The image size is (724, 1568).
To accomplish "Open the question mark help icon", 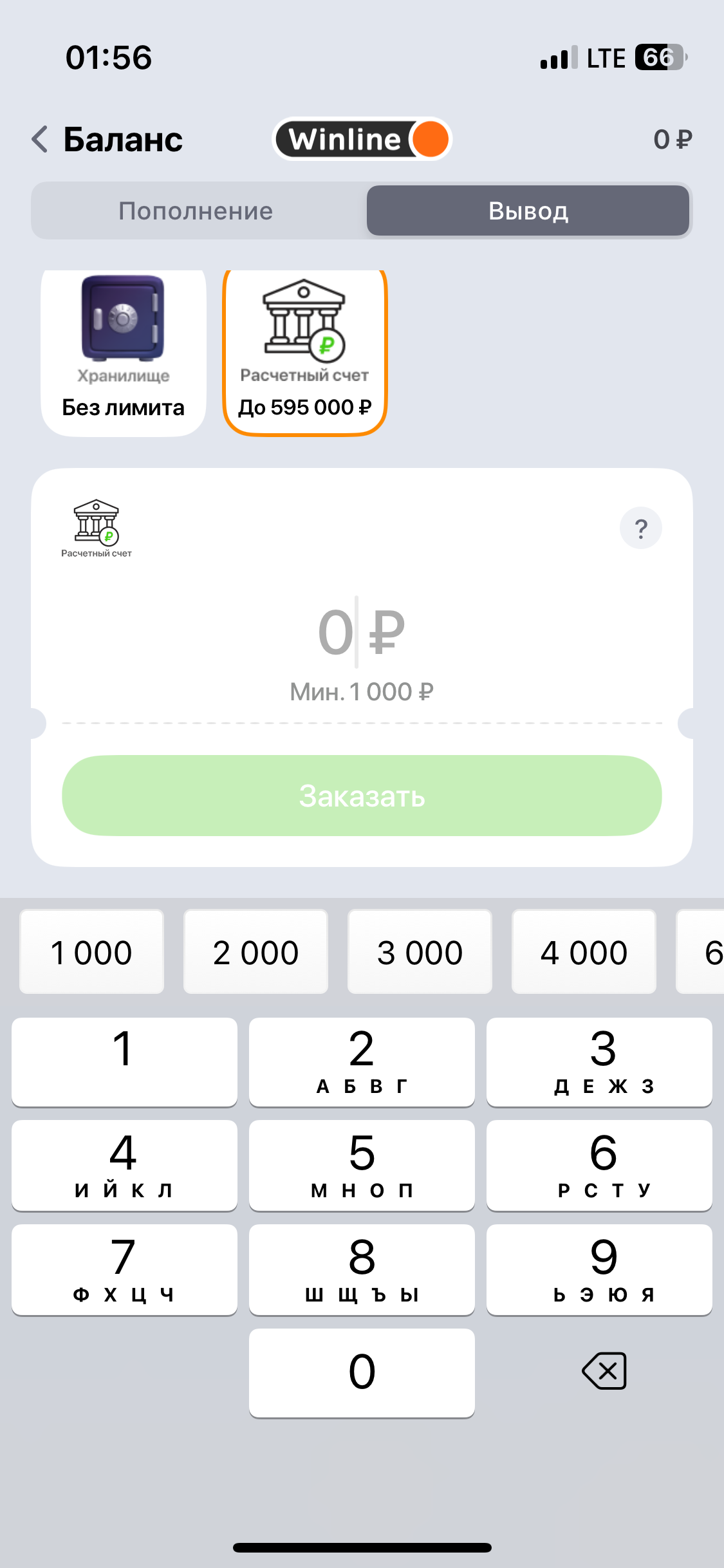I will 640,528.
